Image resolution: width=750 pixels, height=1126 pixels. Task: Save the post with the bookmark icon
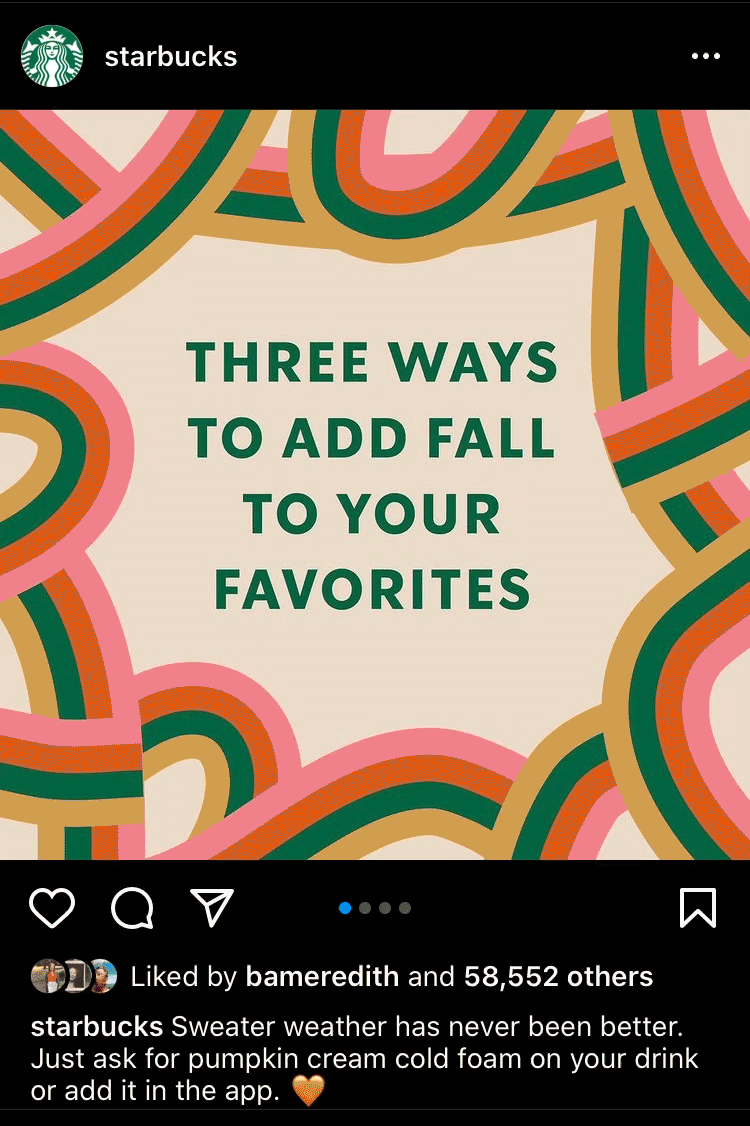[697, 908]
